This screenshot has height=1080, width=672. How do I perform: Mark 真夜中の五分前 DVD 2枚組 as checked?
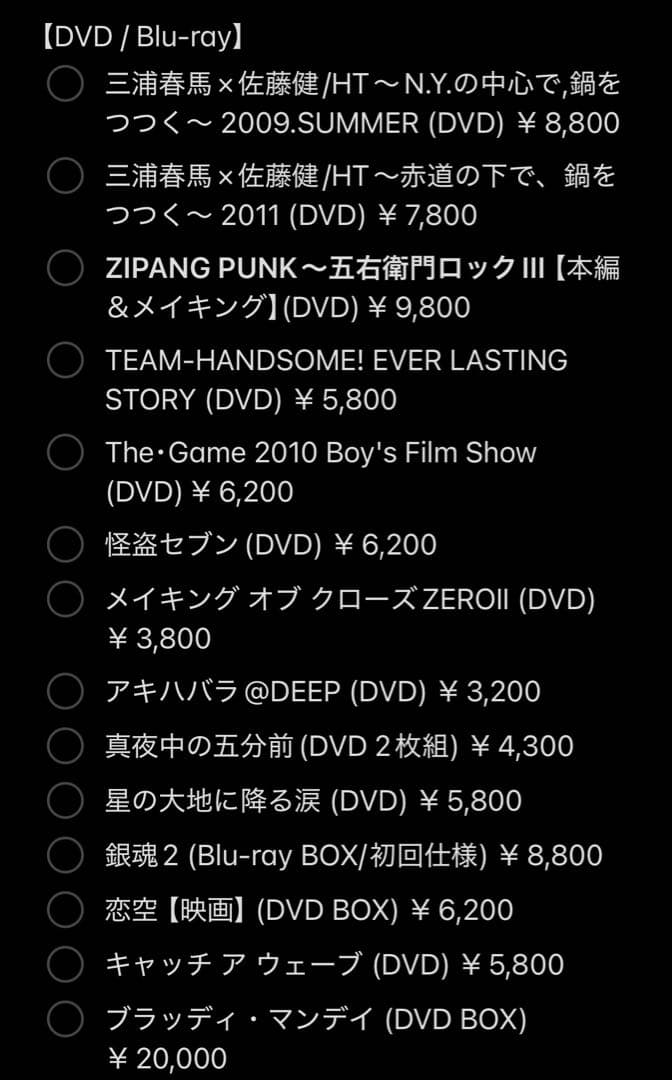(x=65, y=746)
